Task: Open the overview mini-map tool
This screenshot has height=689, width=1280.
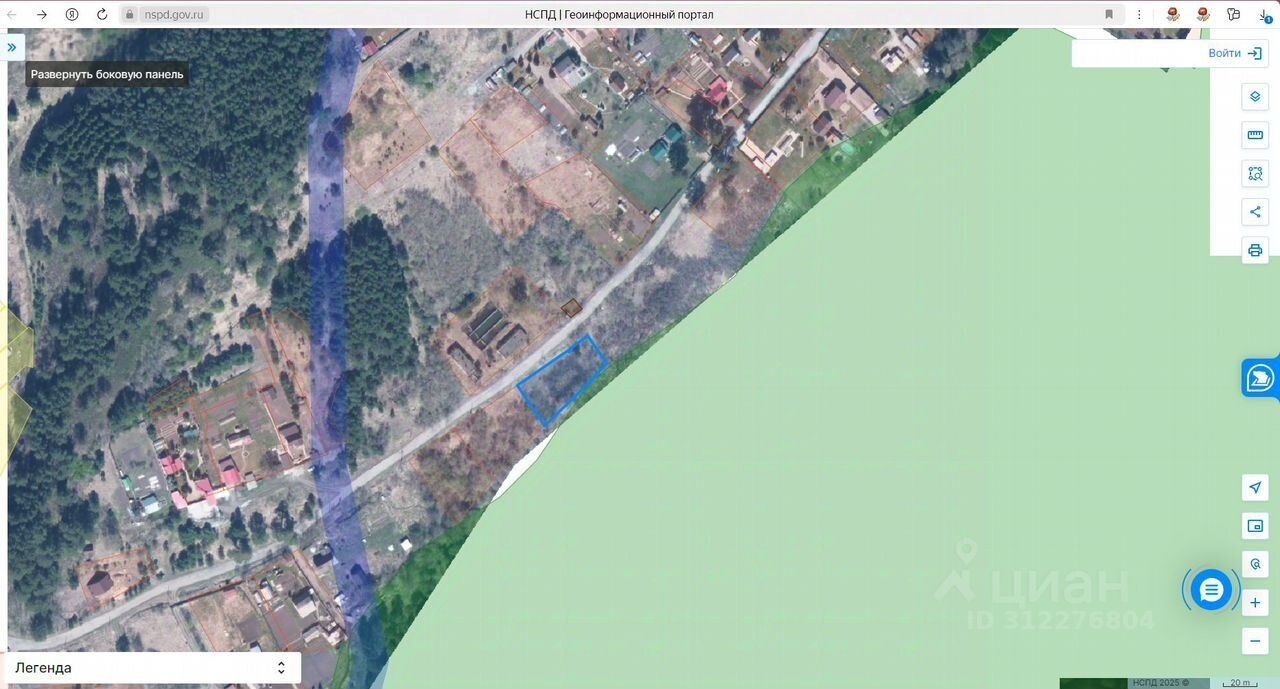Action: 1255,525
